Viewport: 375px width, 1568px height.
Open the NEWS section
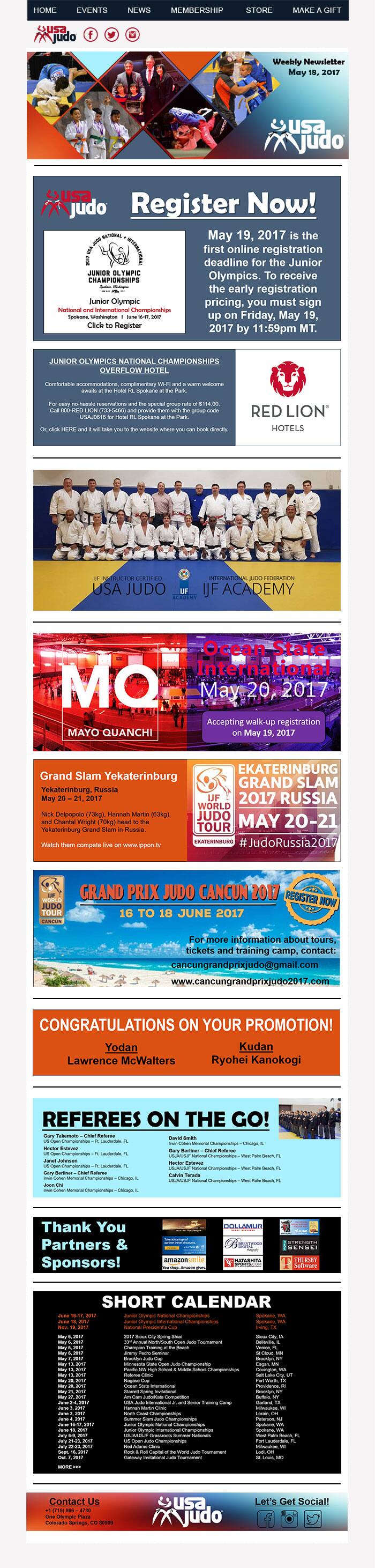pos(139,10)
